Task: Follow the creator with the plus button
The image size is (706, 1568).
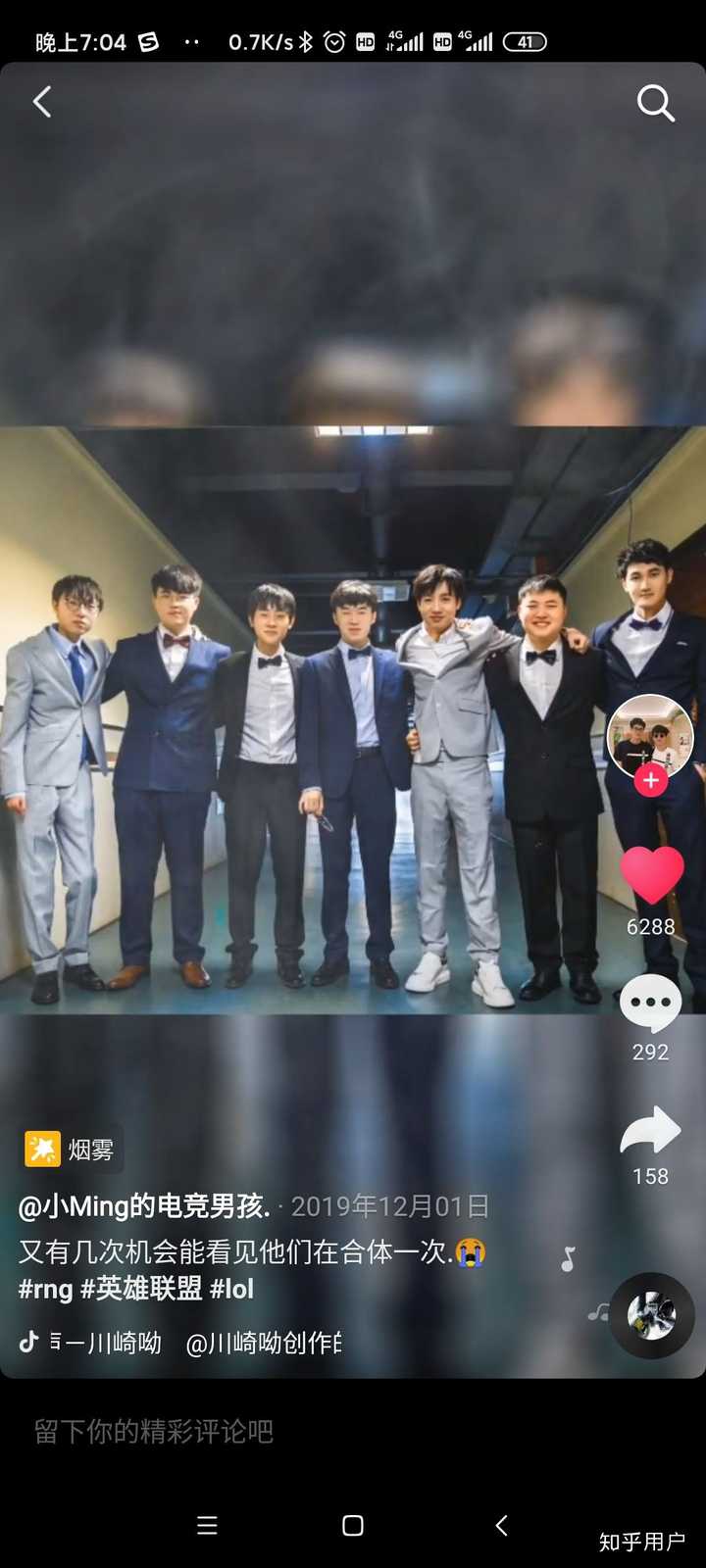Action: (650, 780)
